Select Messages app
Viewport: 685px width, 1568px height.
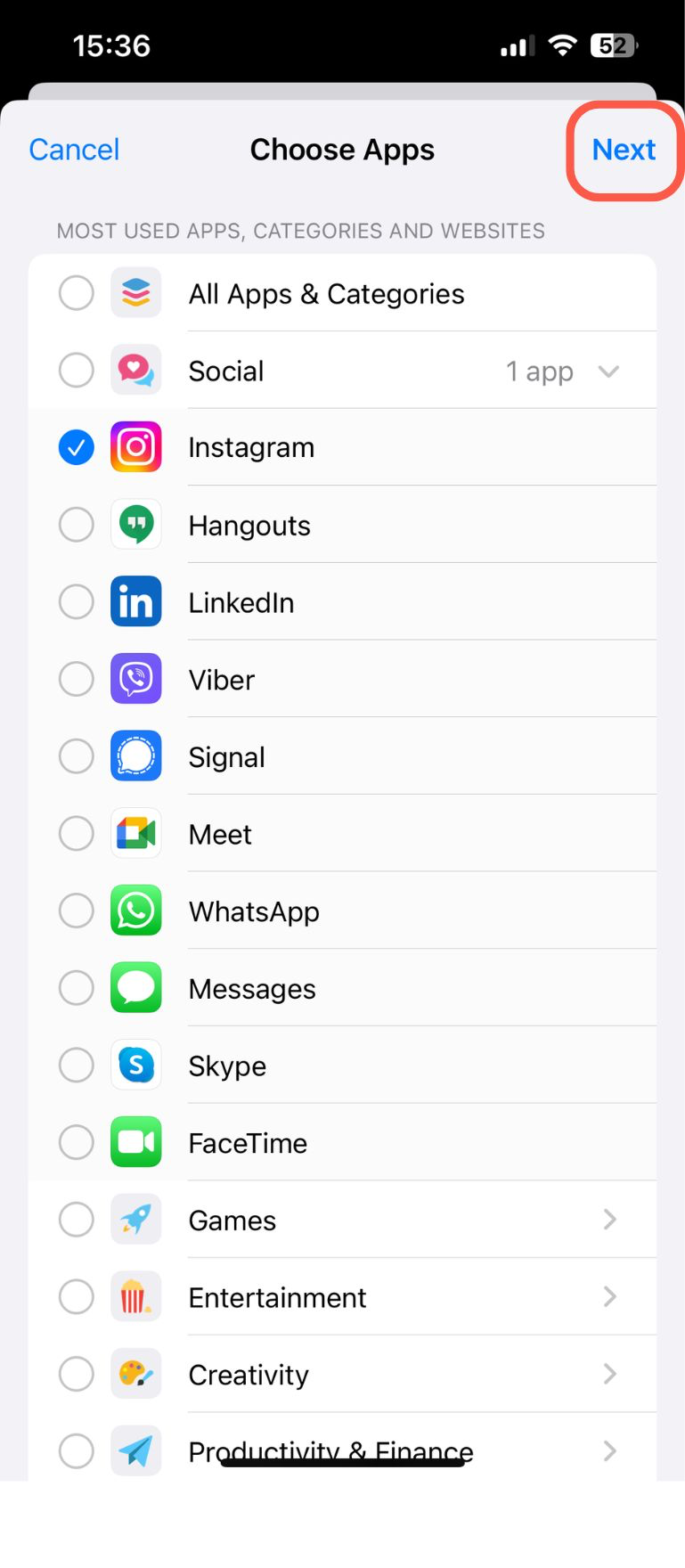(x=77, y=988)
